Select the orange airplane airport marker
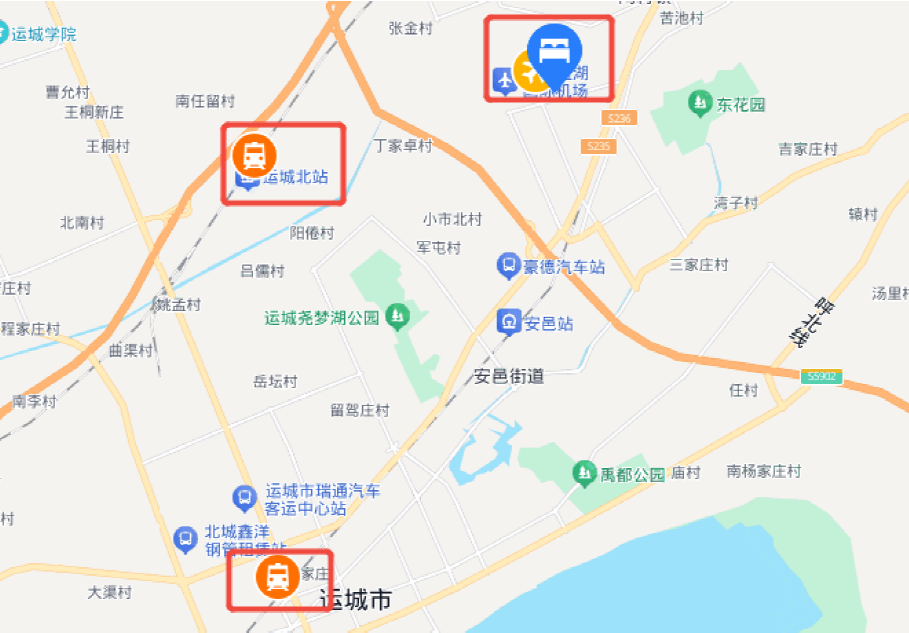Viewport: 909px width, 633px height. coord(530,72)
